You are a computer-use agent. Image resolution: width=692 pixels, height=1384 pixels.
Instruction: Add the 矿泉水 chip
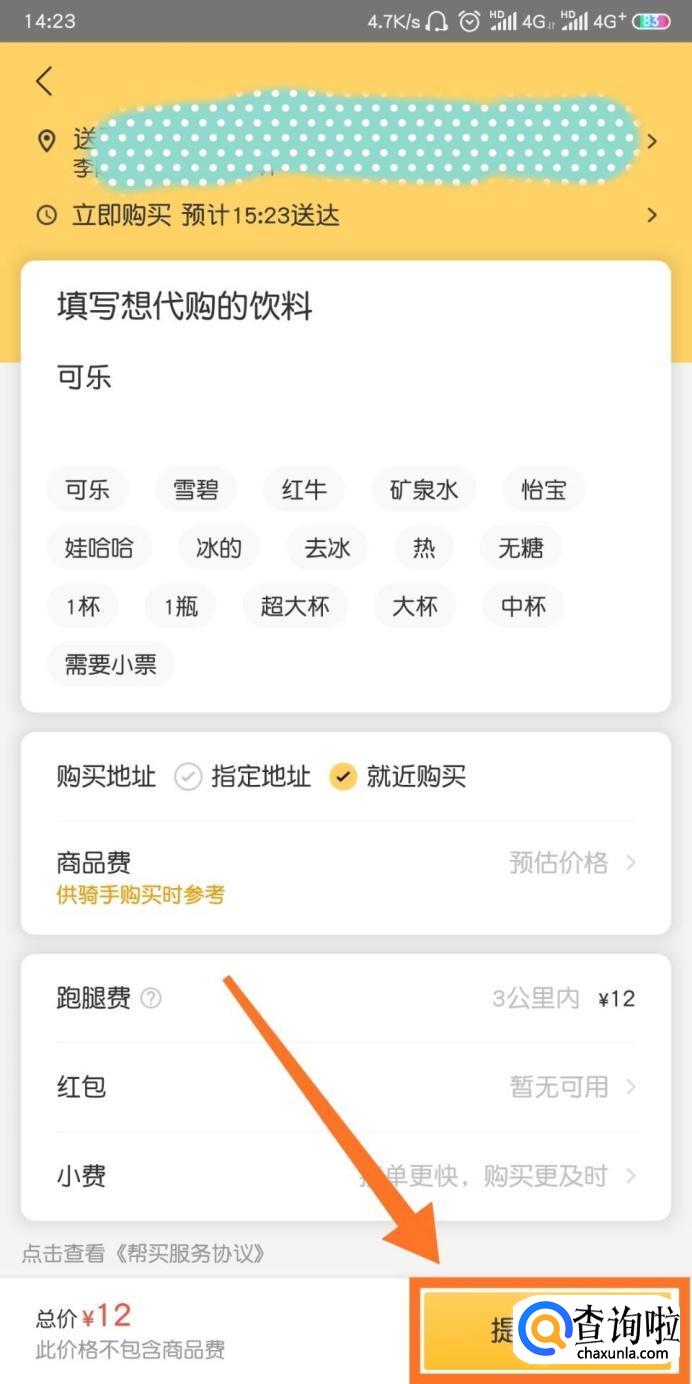click(424, 489)
